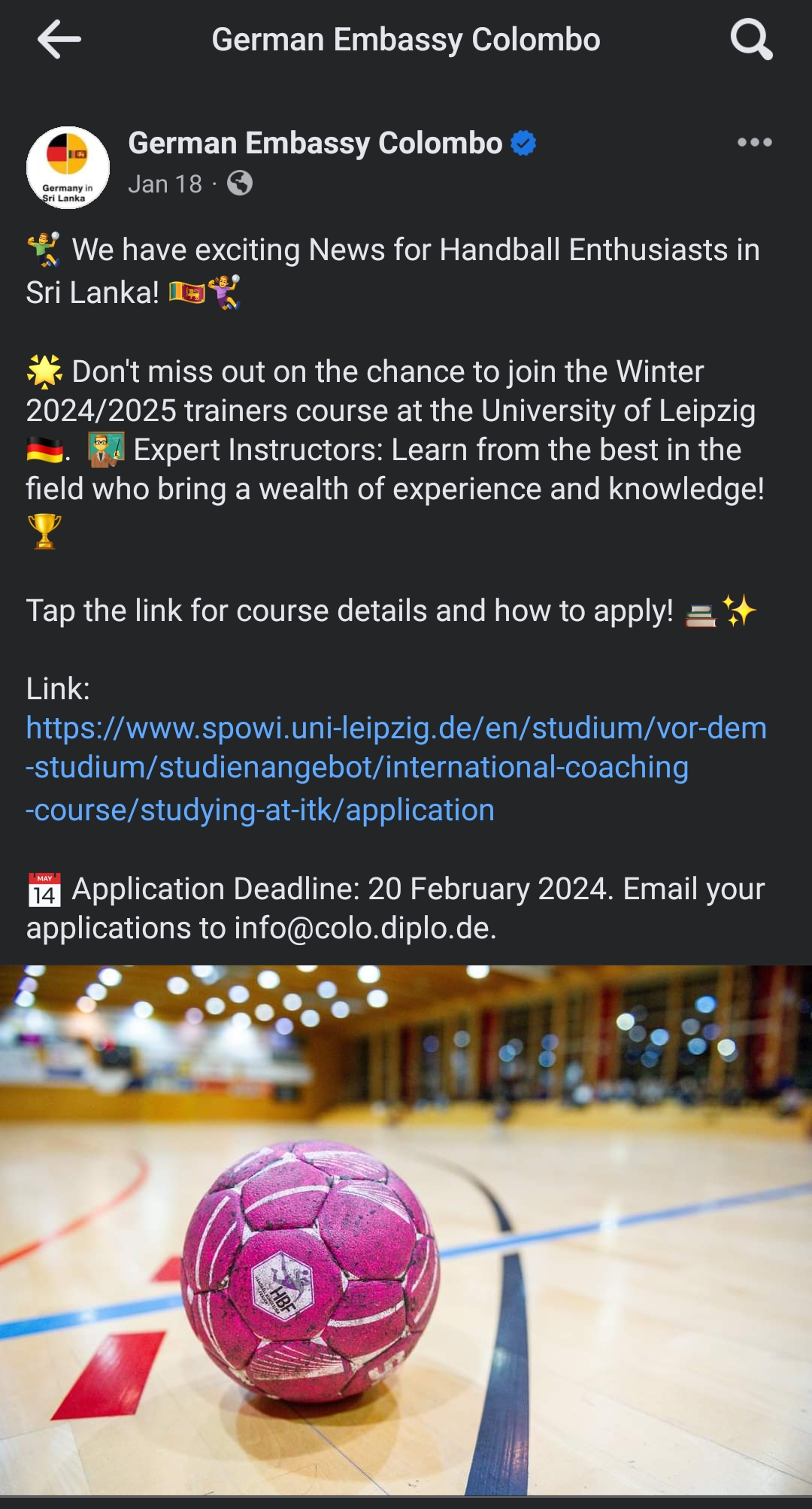This screenshot has width=812, height=1509.
Task: Open search on German Embassy Colombo page
Action: [751, 39]
